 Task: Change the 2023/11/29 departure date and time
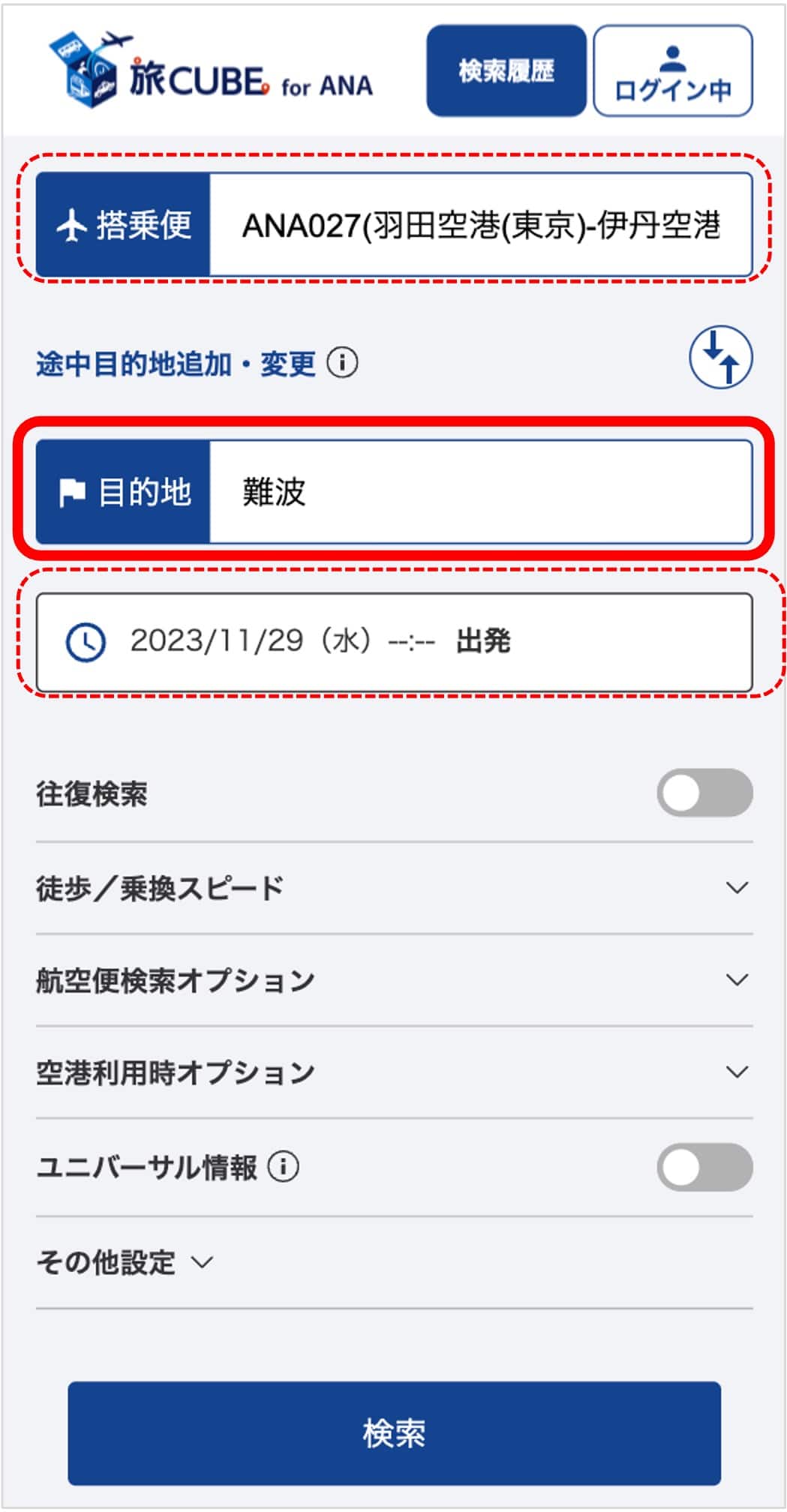[x=394, y=642]
